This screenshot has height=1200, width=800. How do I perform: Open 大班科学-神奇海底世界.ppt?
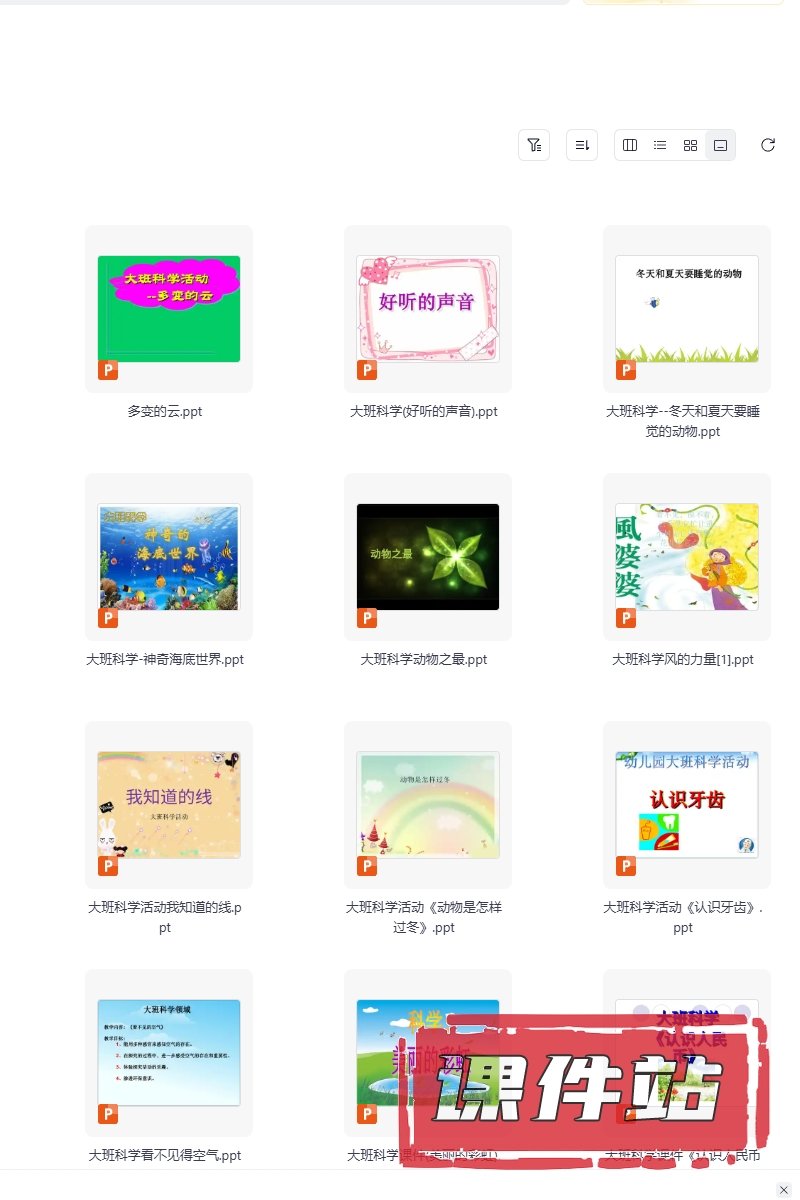tap(168, 557)
